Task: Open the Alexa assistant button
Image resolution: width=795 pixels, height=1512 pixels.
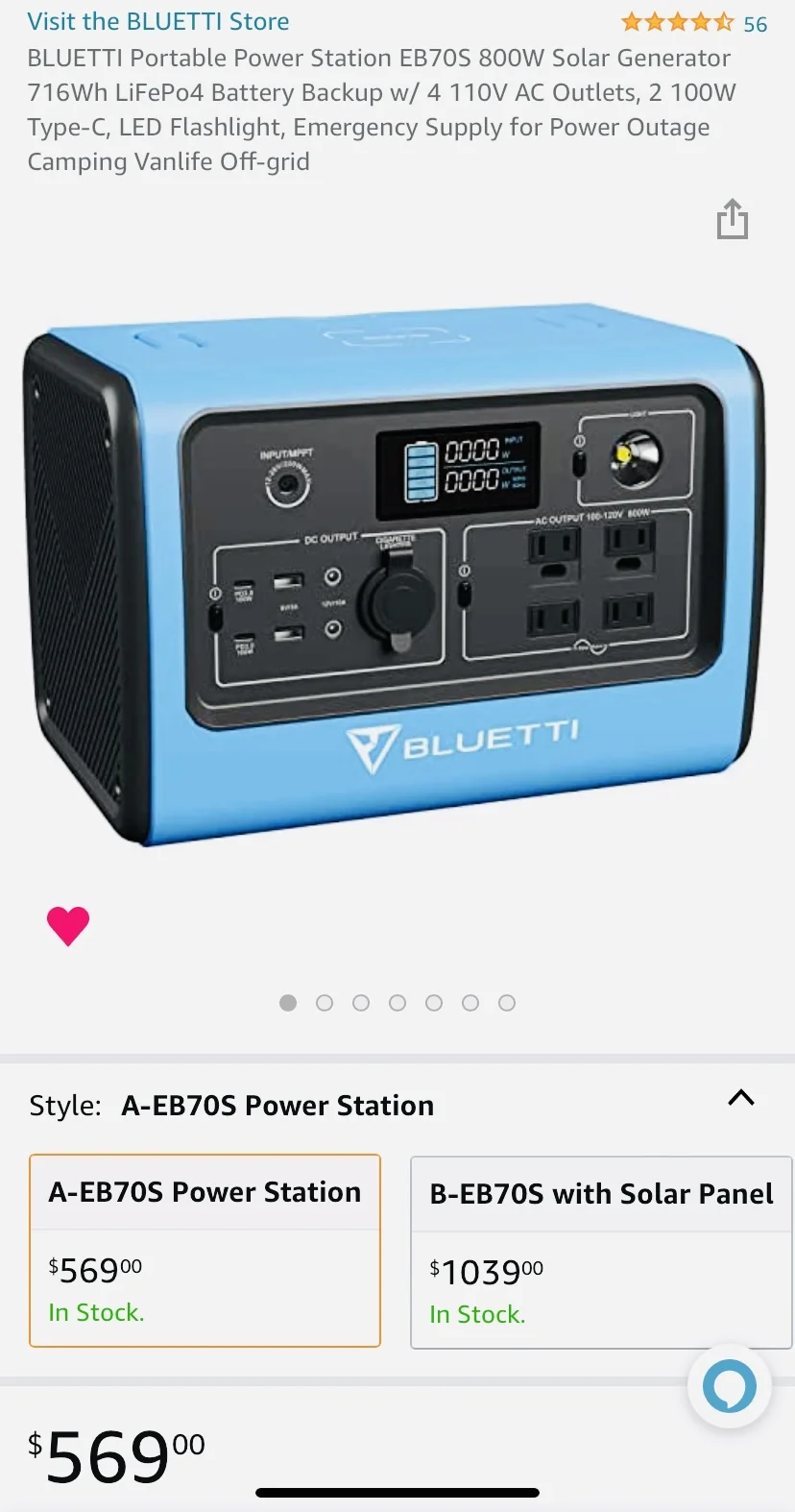Action: (x=729, y=1386)
